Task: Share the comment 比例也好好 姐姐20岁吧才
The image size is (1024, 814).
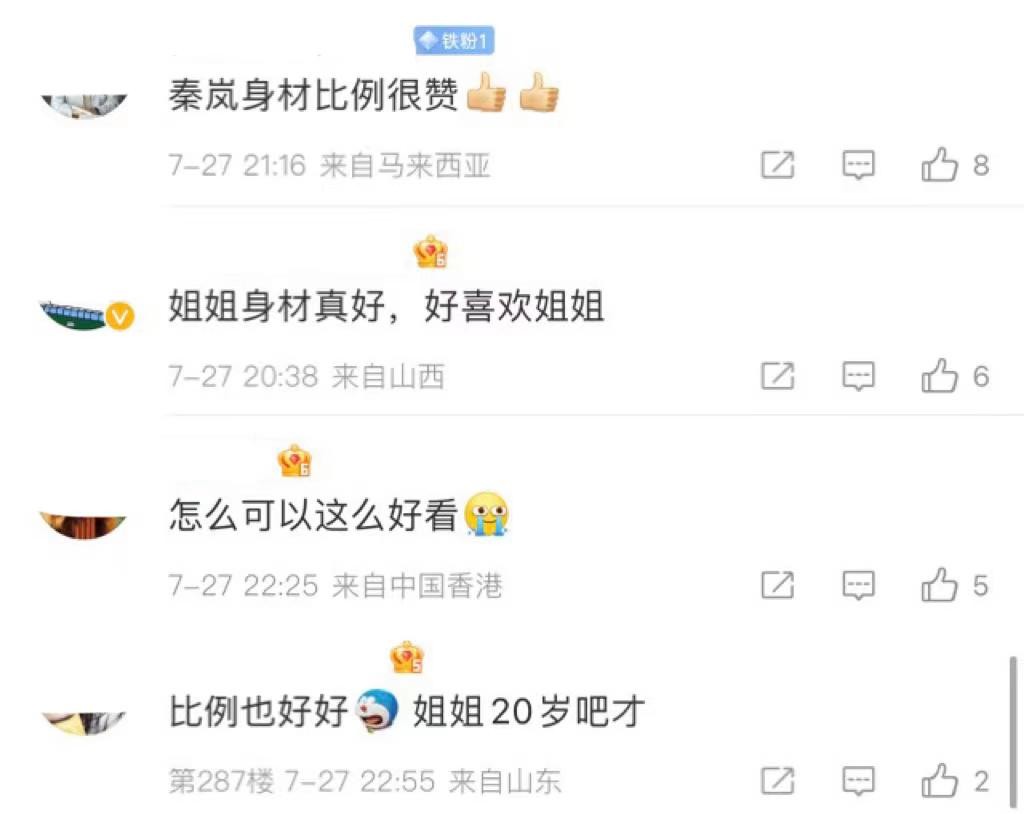Action: tap(777, 780)
